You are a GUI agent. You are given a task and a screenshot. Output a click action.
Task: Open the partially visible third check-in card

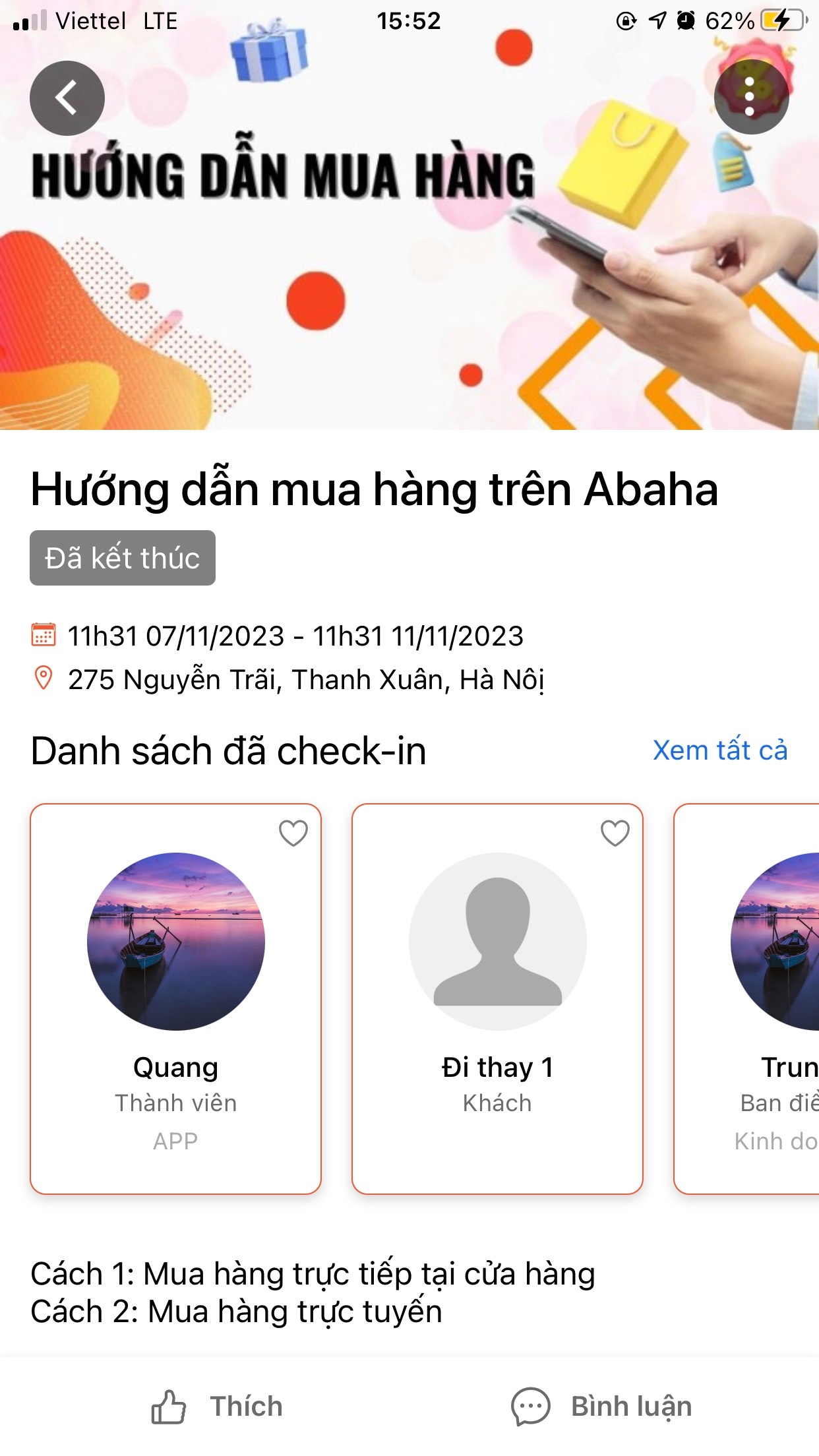(x=746, y=998)
